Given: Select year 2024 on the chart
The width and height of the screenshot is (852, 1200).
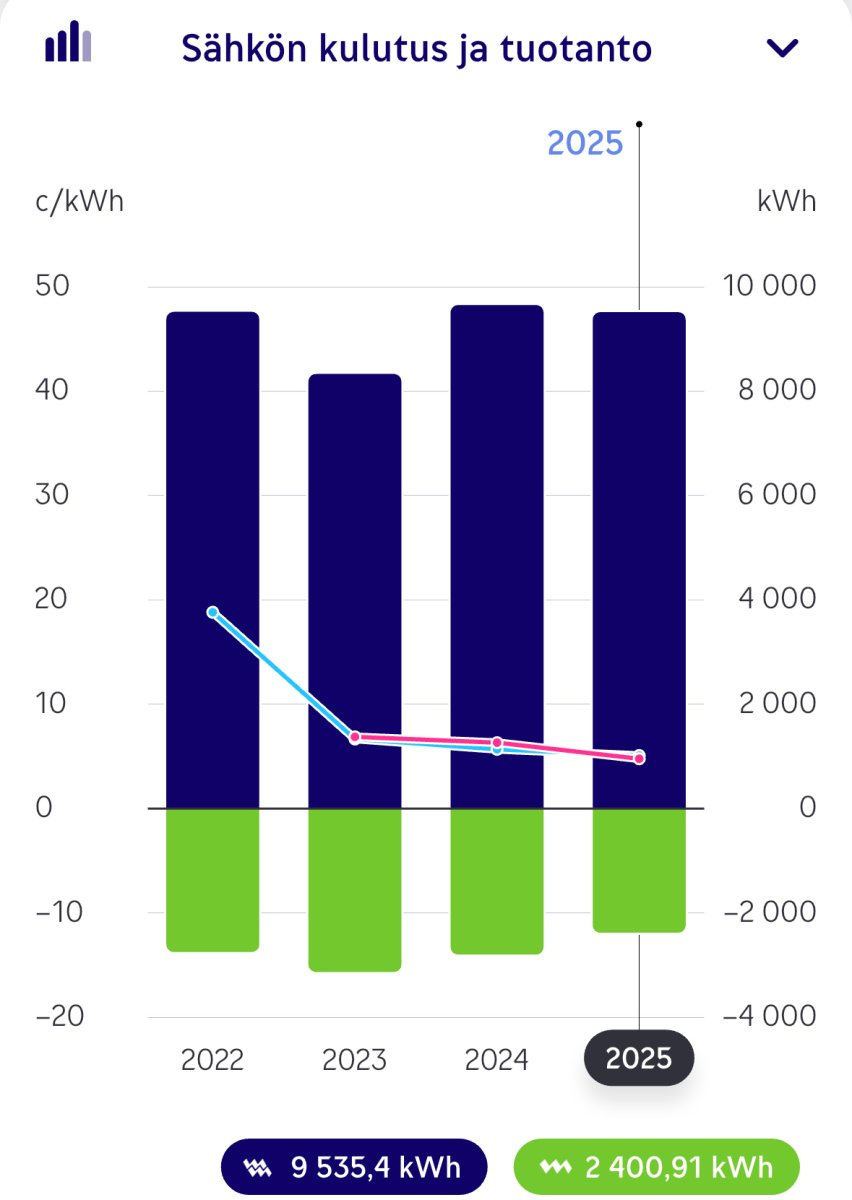Looking at the screenshot, I should pos(497,1059).
